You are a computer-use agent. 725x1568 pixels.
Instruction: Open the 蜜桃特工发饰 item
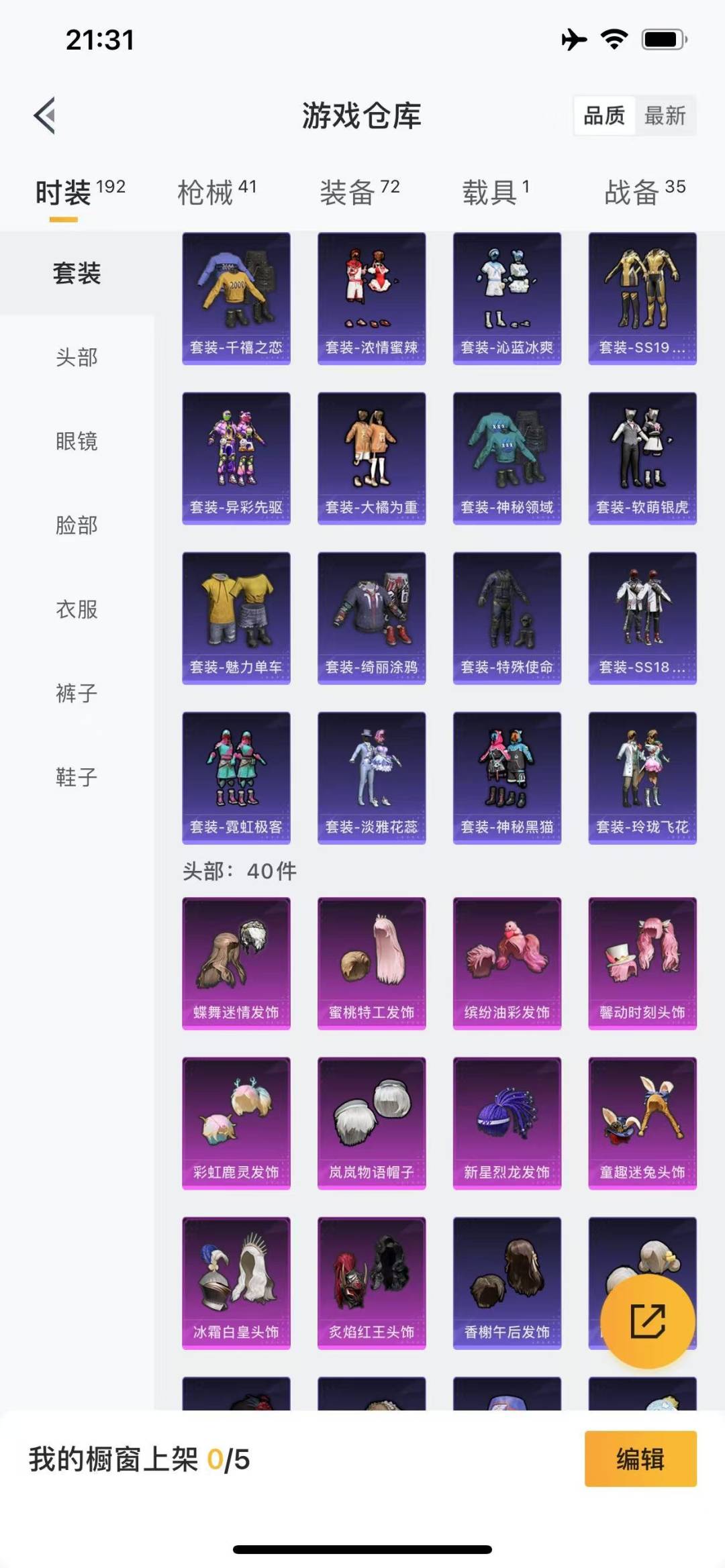[372, 963]
